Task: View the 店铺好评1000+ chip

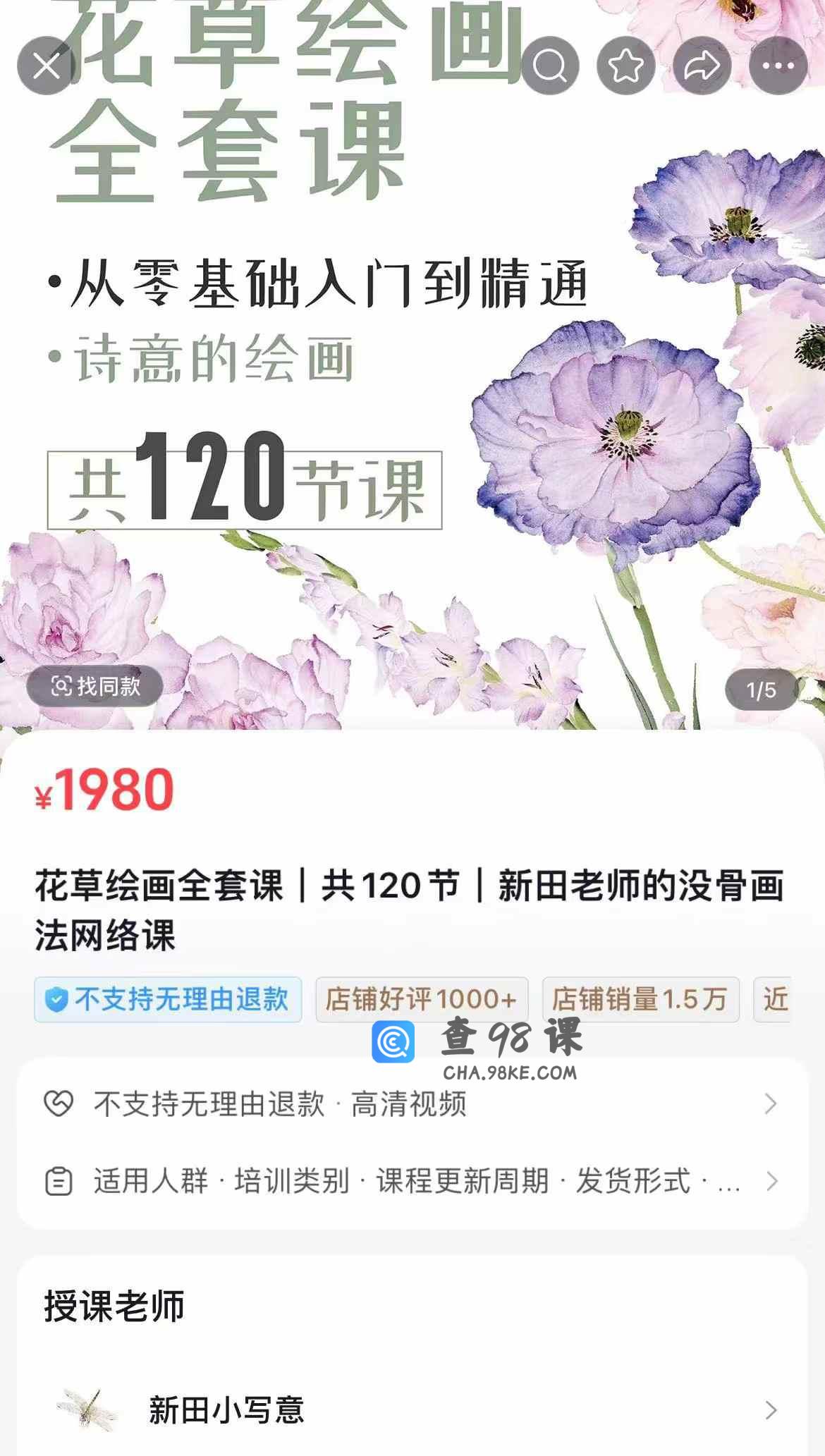Action: coord(422,999)
